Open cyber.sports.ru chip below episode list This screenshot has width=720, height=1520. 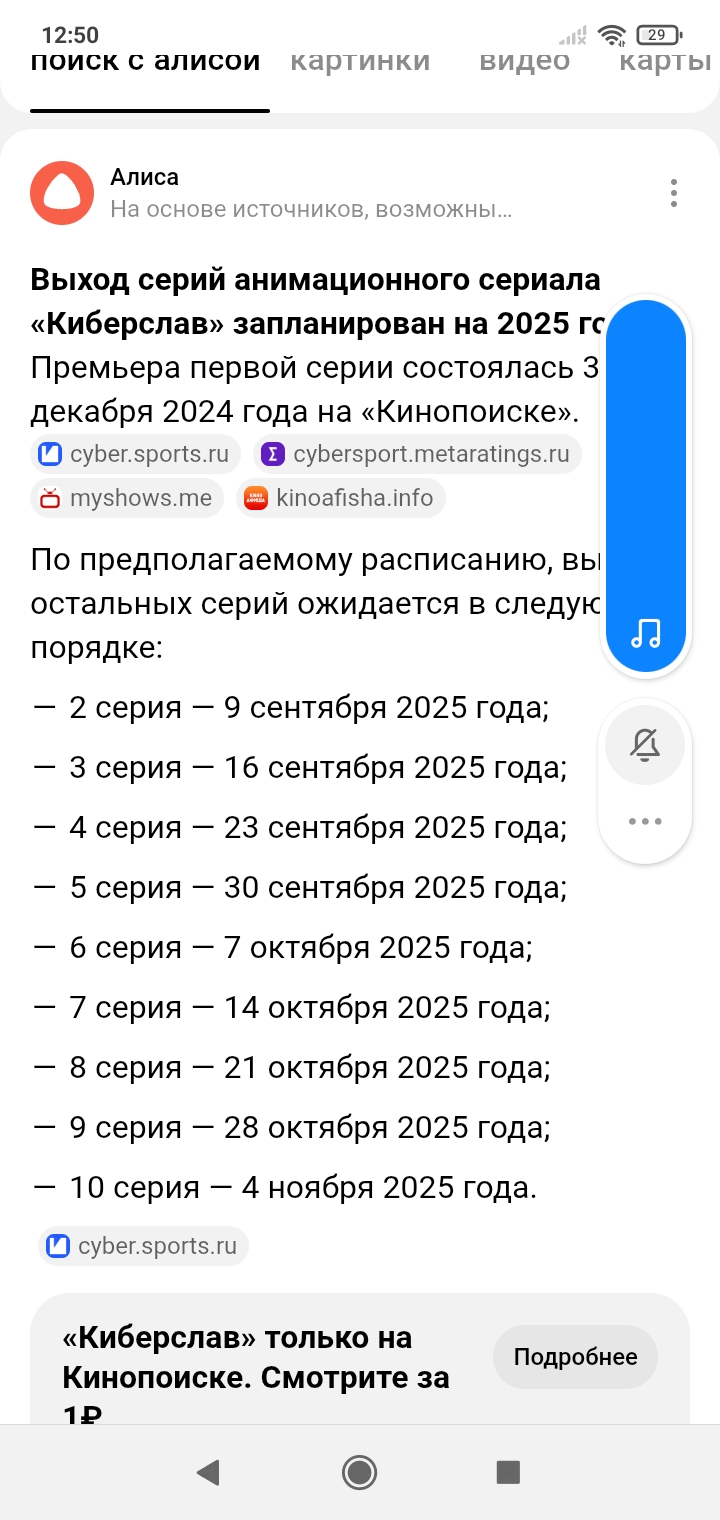pyautogui.click(x=143, y=1246)
